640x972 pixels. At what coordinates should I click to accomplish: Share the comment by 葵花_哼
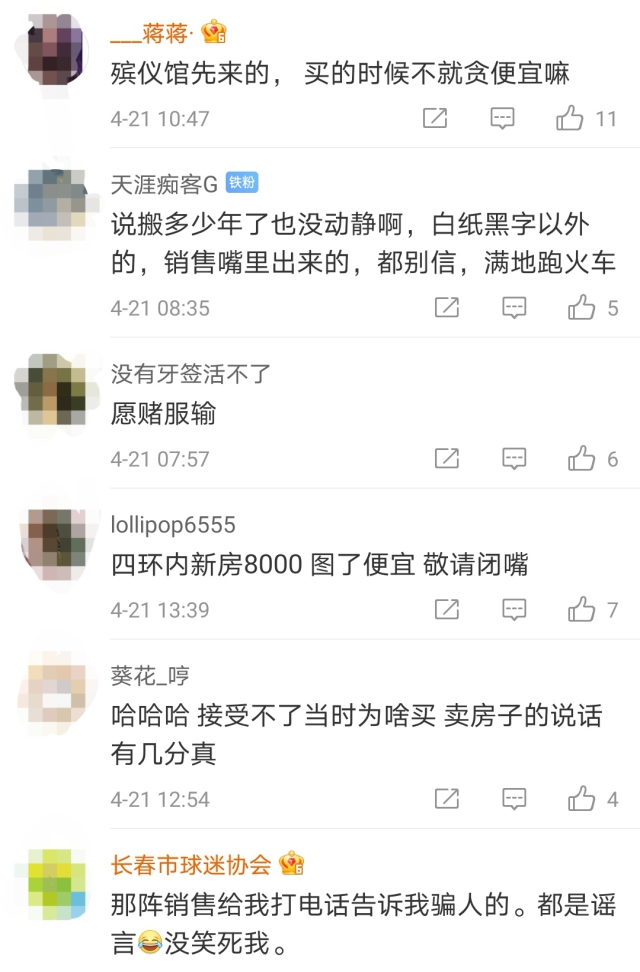tap(447, 799)
